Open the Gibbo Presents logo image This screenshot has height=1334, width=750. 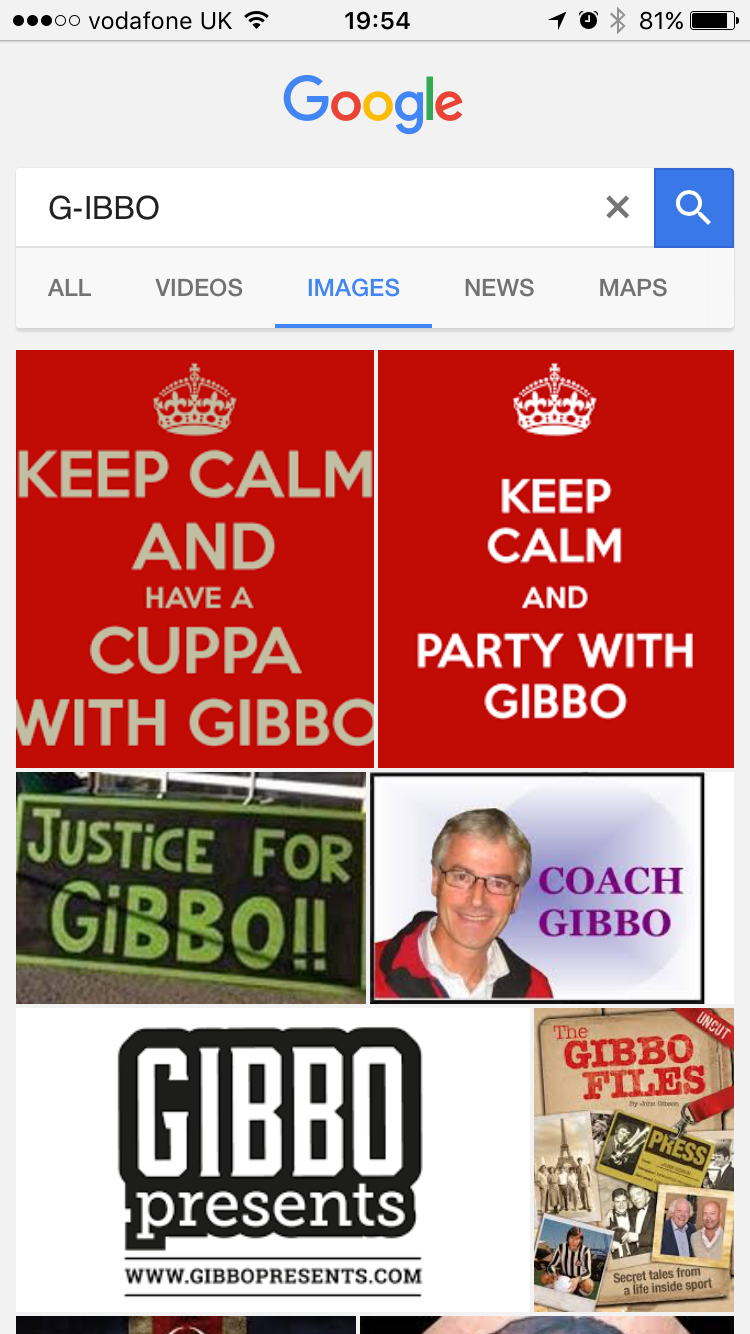point(272,1160)
